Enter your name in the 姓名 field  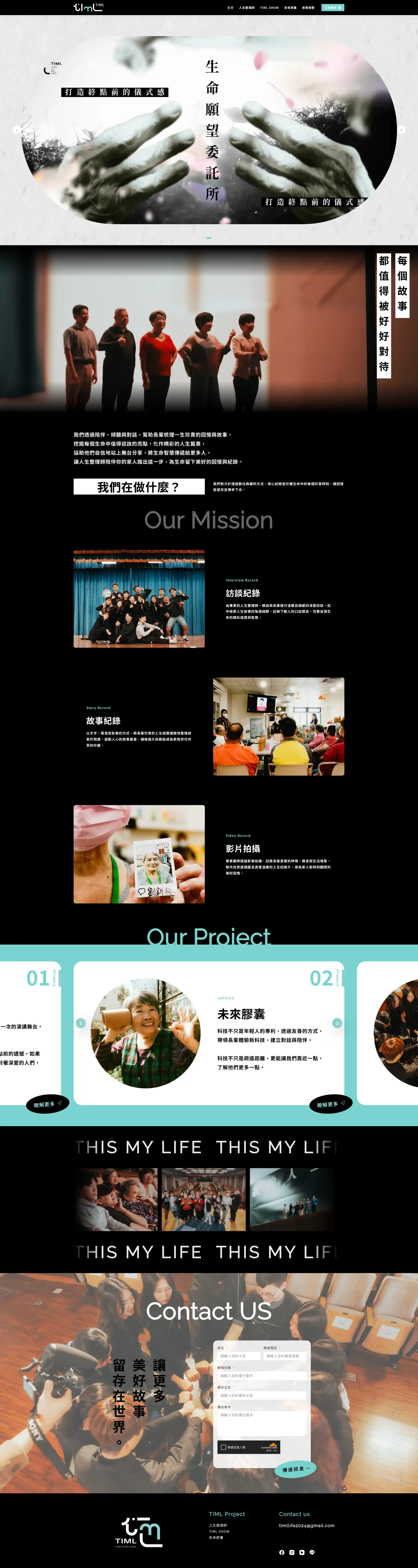tap(239, 1356)
